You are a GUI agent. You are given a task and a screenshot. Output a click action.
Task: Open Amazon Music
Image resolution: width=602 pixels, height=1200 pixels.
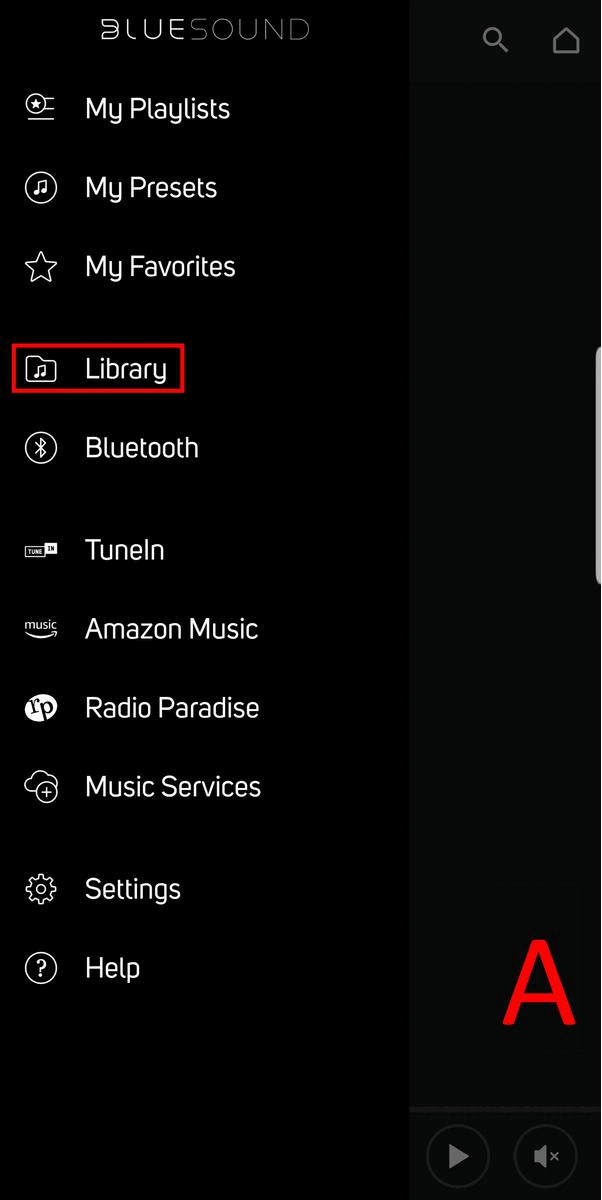tap(142, 628)
